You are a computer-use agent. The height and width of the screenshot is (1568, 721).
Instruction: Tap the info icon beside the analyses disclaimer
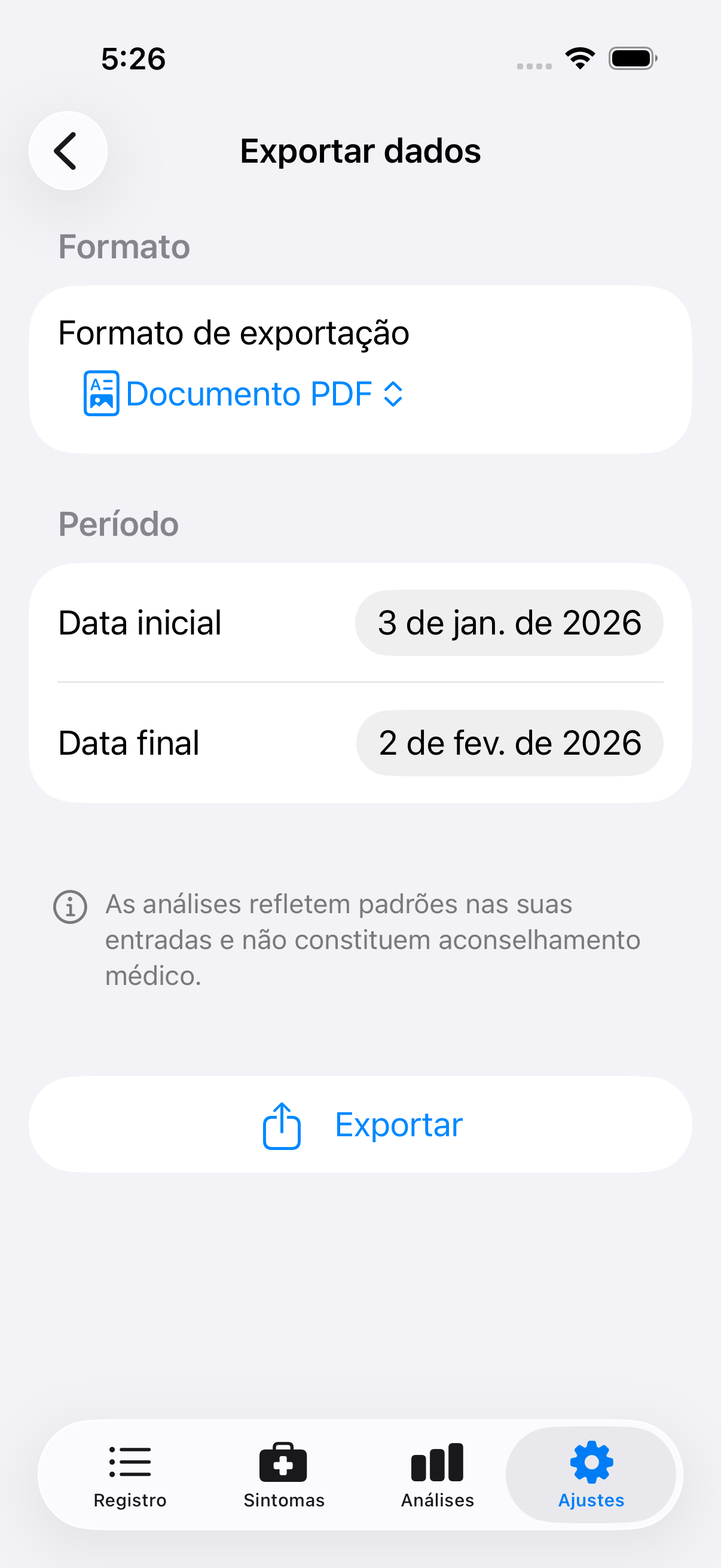click(x=69, y=907)
